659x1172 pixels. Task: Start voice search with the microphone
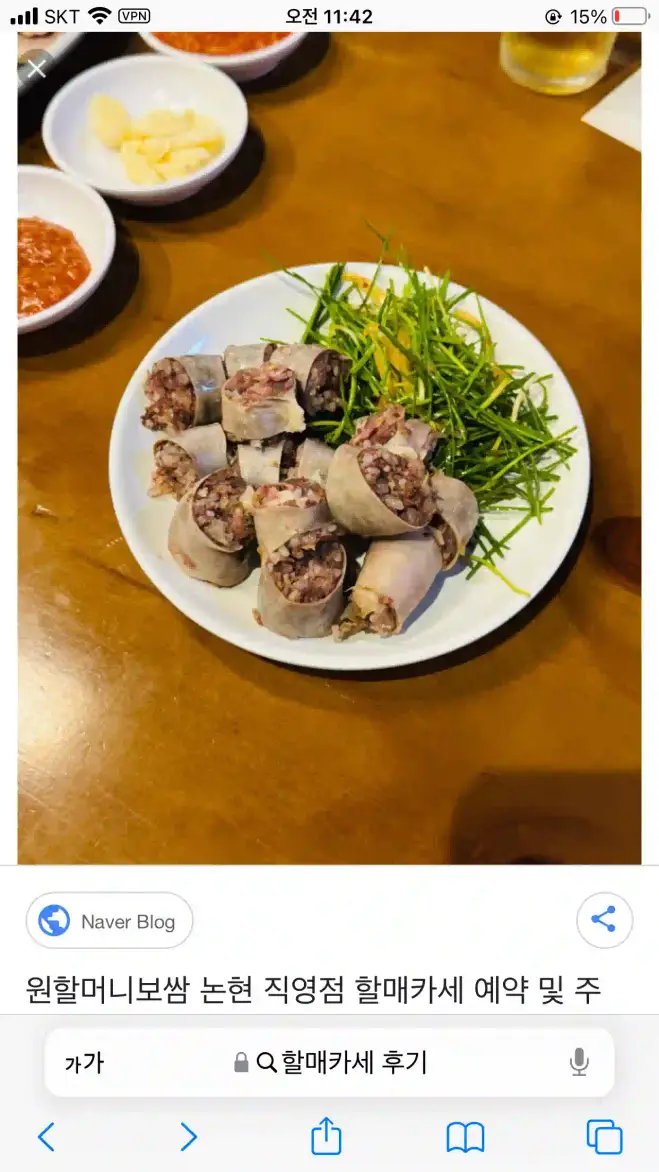pos(579,1062)
